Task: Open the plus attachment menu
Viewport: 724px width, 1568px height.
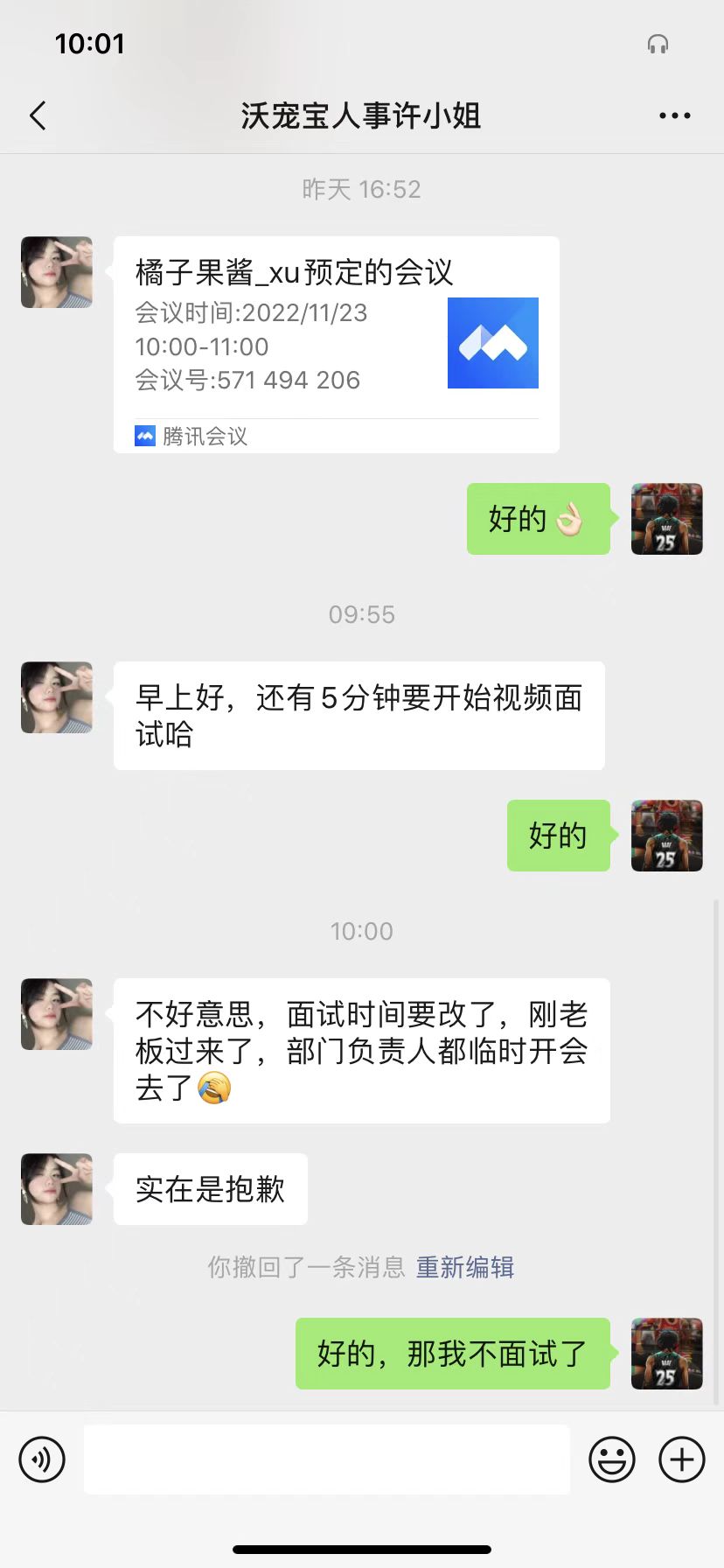Action: [x=681, y=1459]
